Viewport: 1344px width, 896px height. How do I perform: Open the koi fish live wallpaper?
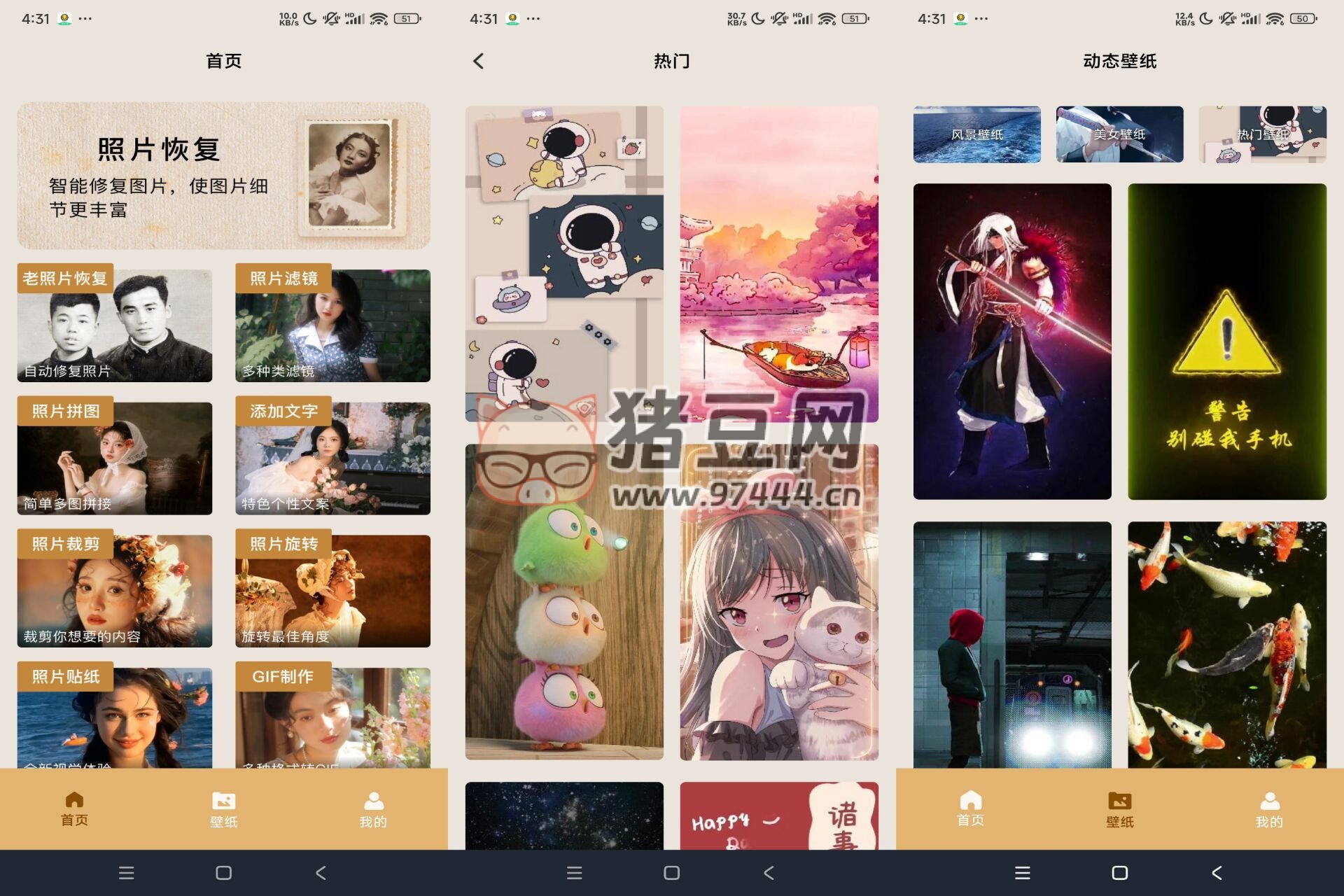coord(1226,644)
